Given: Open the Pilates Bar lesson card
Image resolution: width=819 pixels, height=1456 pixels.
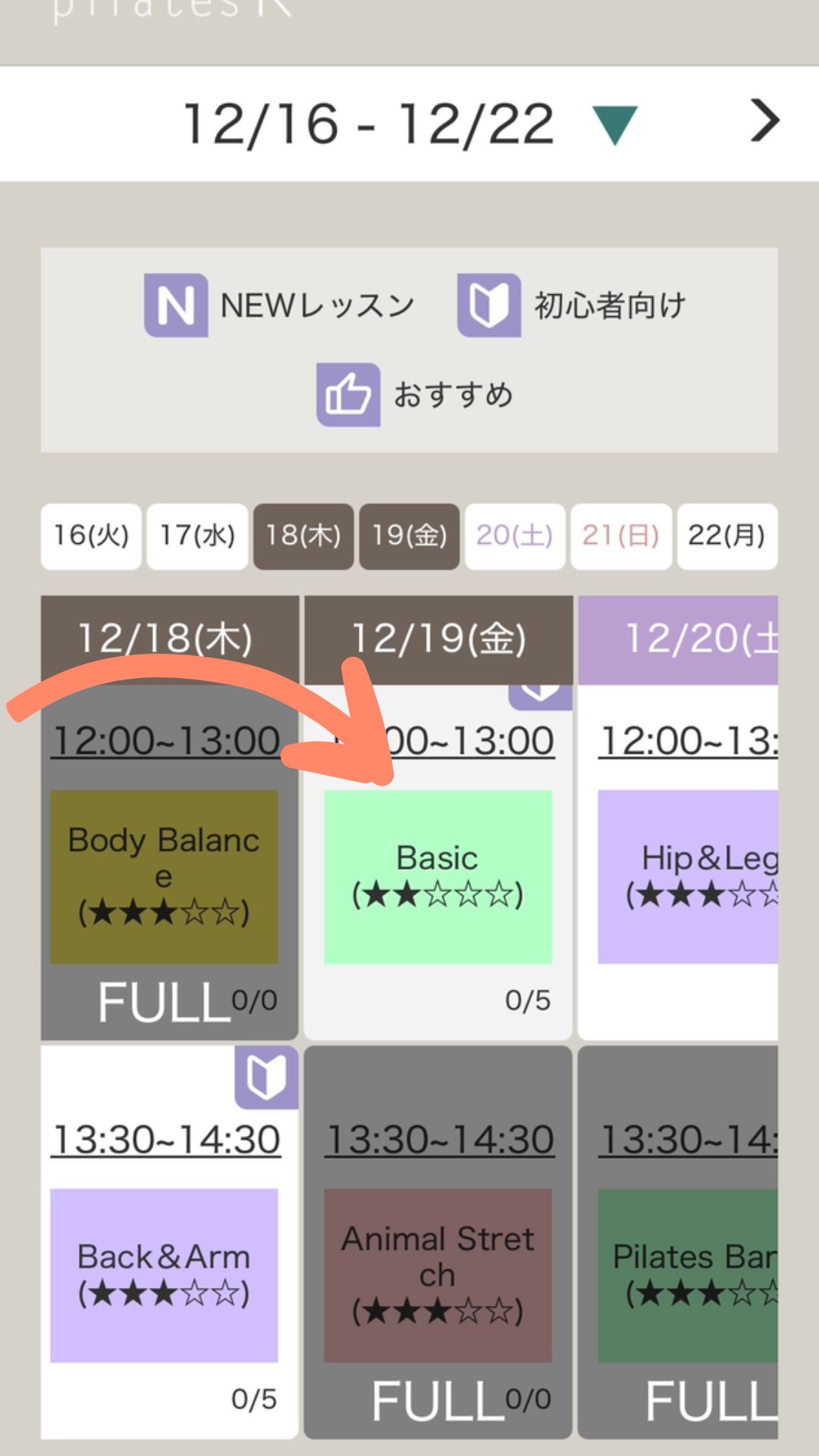Looking at the screenshot, I should (686, 1276).
